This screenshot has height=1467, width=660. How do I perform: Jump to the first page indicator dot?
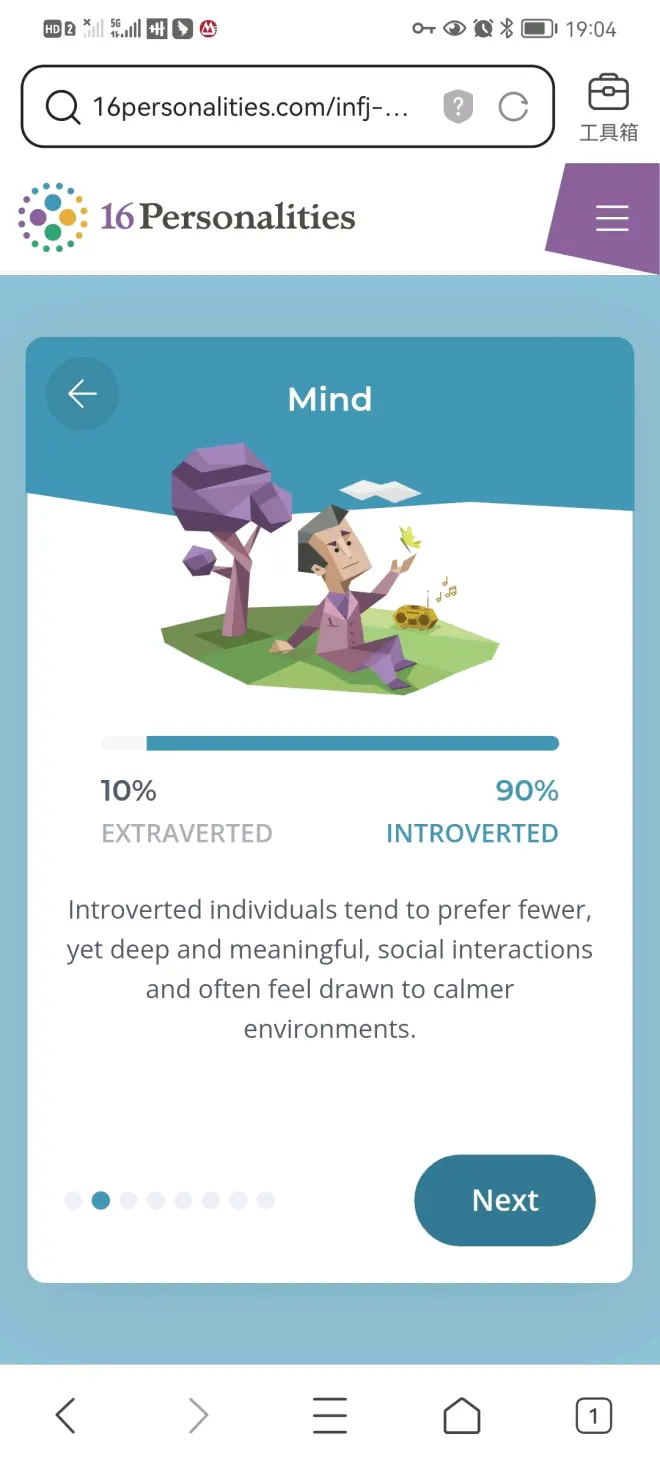(x=73, y=1200)
